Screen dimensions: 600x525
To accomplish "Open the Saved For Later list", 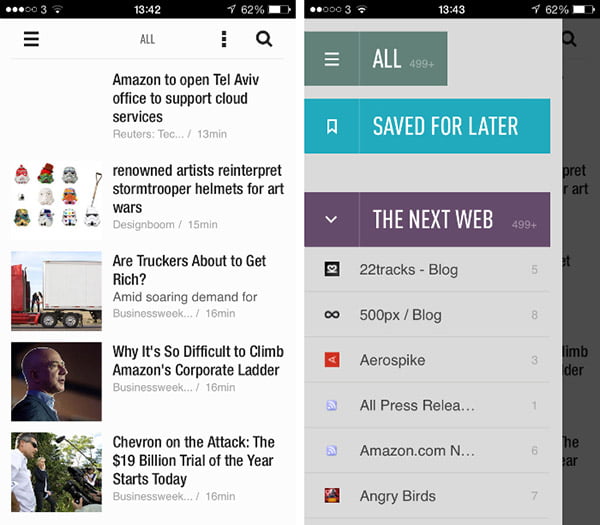I will (445, 126).
